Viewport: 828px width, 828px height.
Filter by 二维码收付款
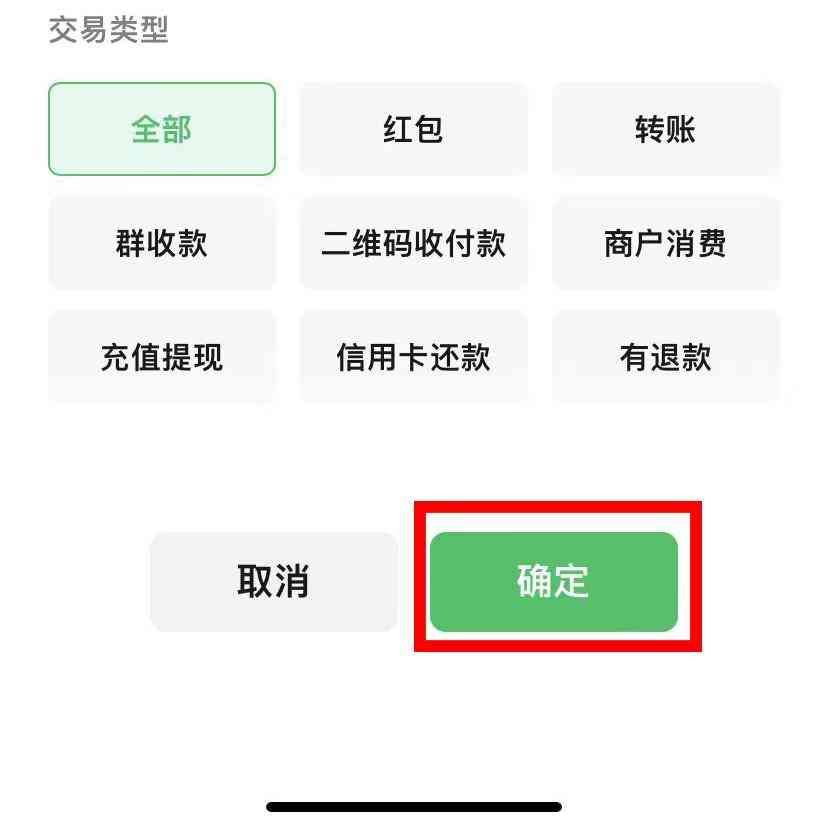(413, 243)
